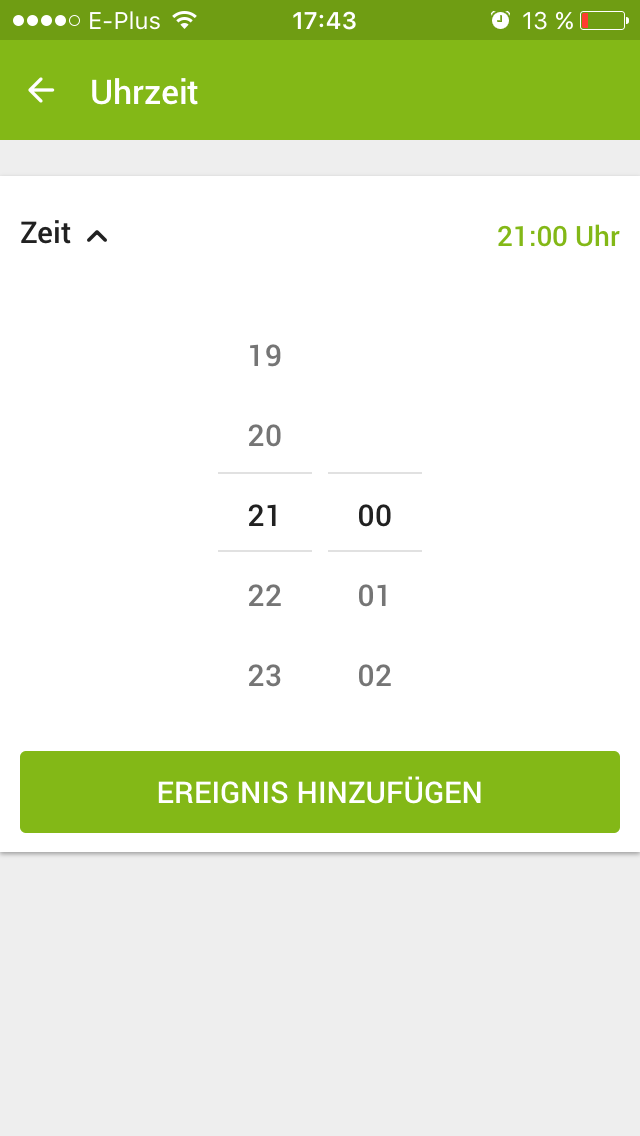Select hour 22 in the picker
The width and height of the screenshot is (640, 1136).
[265, 596]
